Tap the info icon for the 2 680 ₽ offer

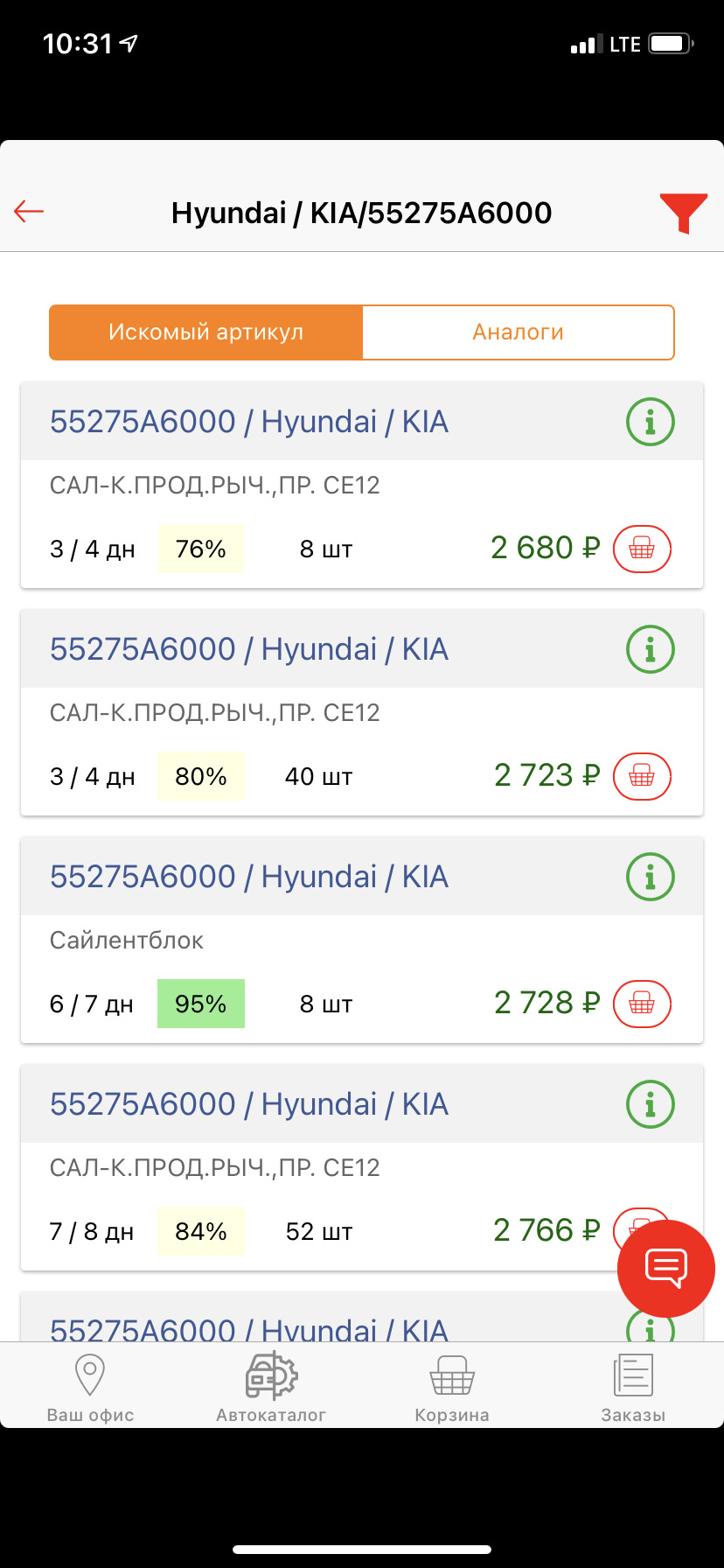649,422
